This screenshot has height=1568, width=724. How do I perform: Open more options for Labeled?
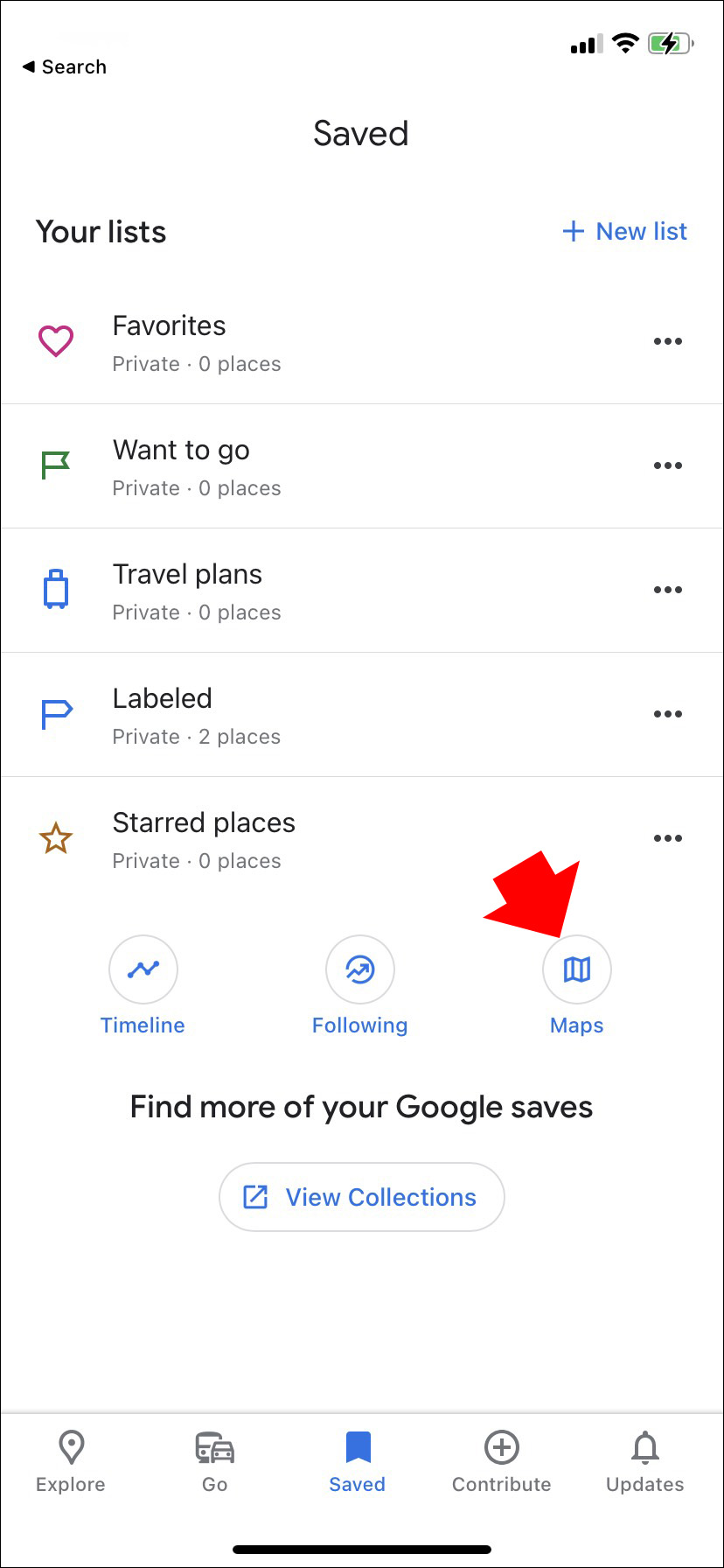667,715
